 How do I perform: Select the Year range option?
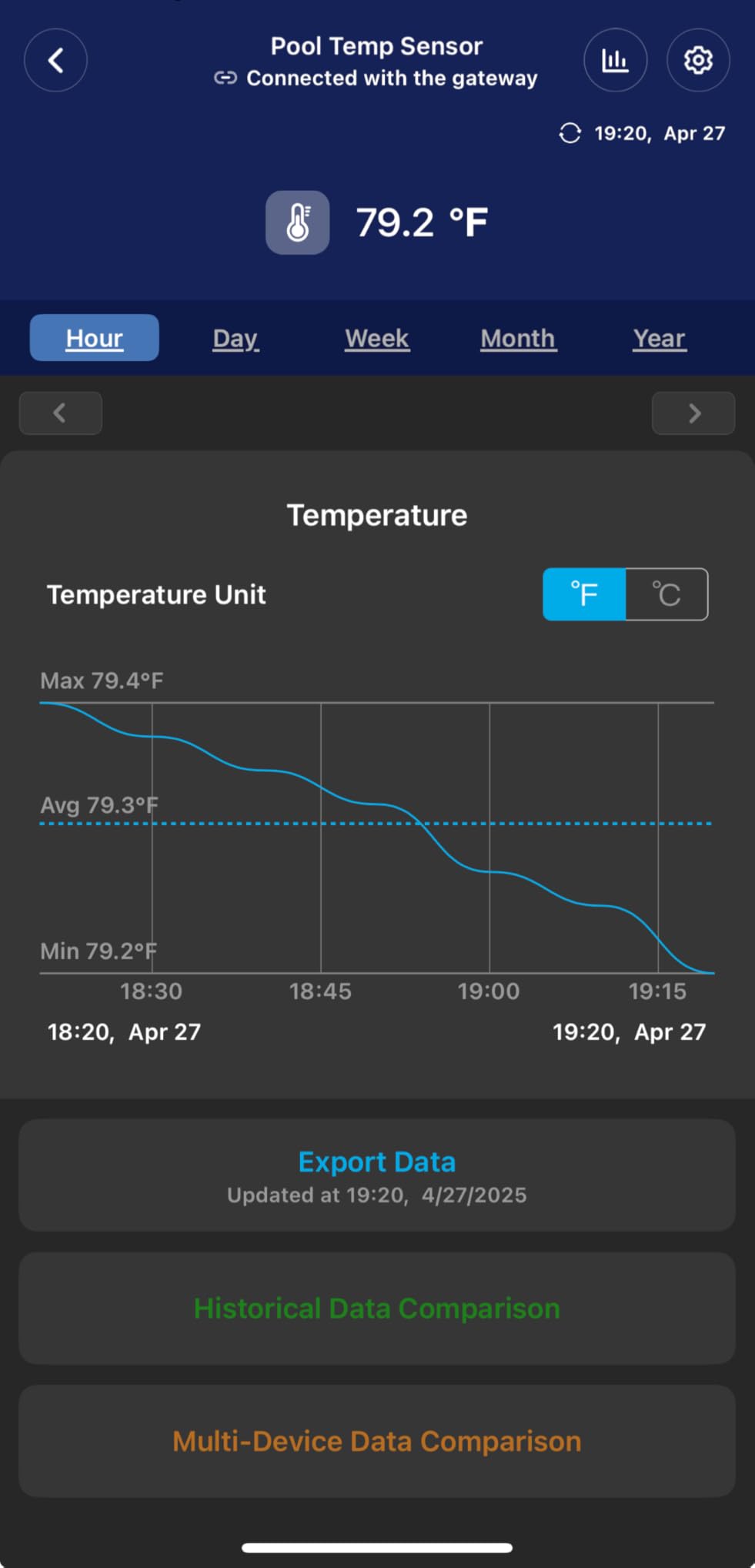[658, 338]
